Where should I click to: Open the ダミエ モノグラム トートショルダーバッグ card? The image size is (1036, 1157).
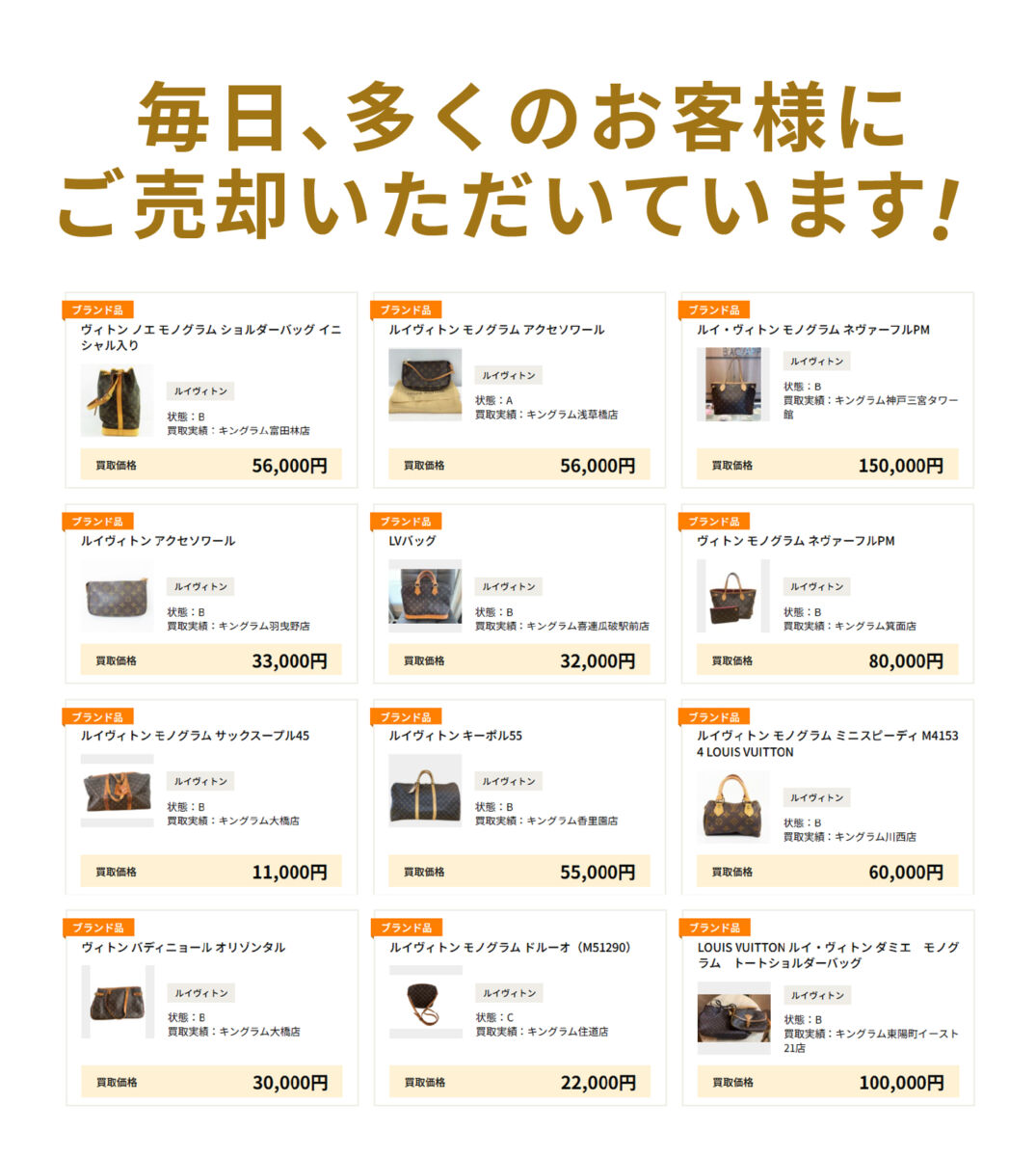(827, 1008)
